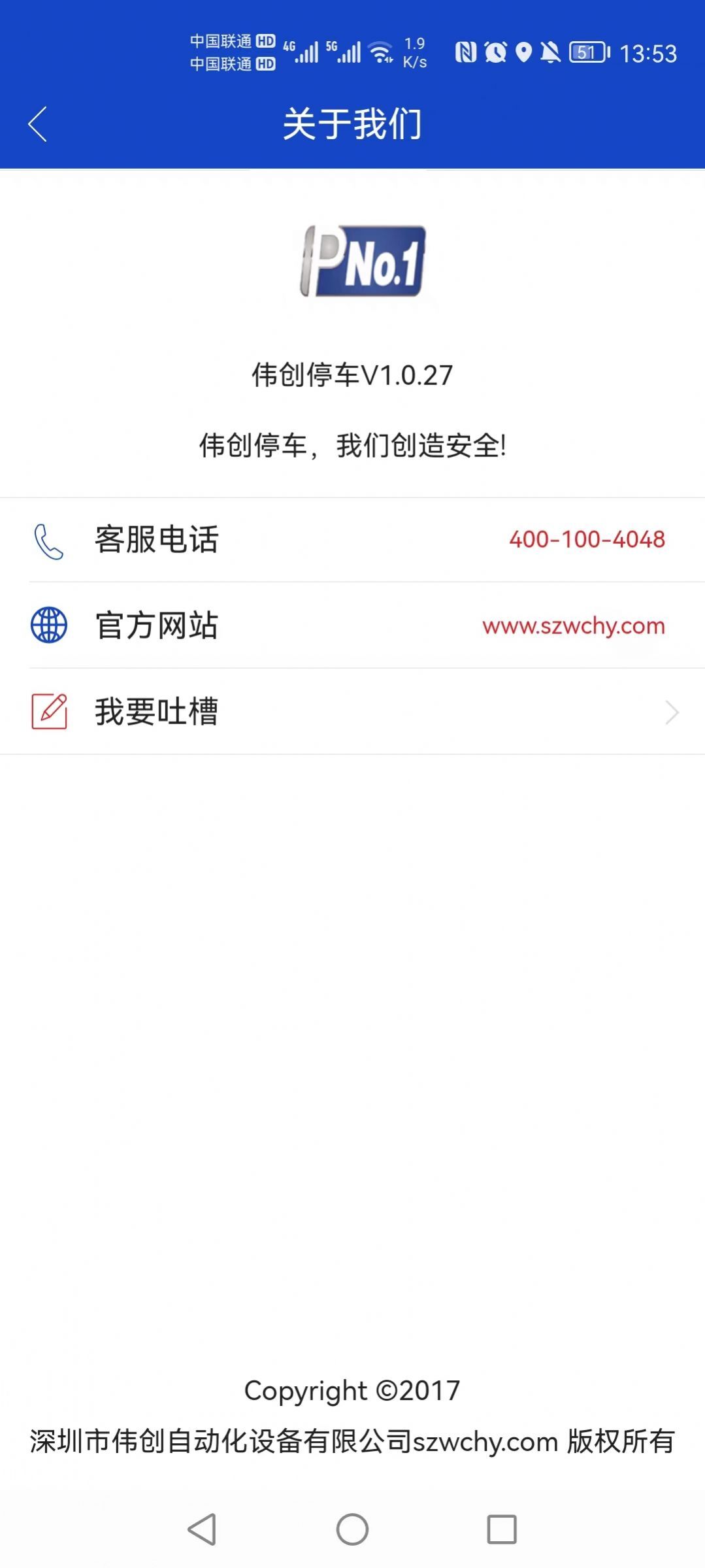Expand the 我要吐槽 row via its chevron

coord(670,712)
